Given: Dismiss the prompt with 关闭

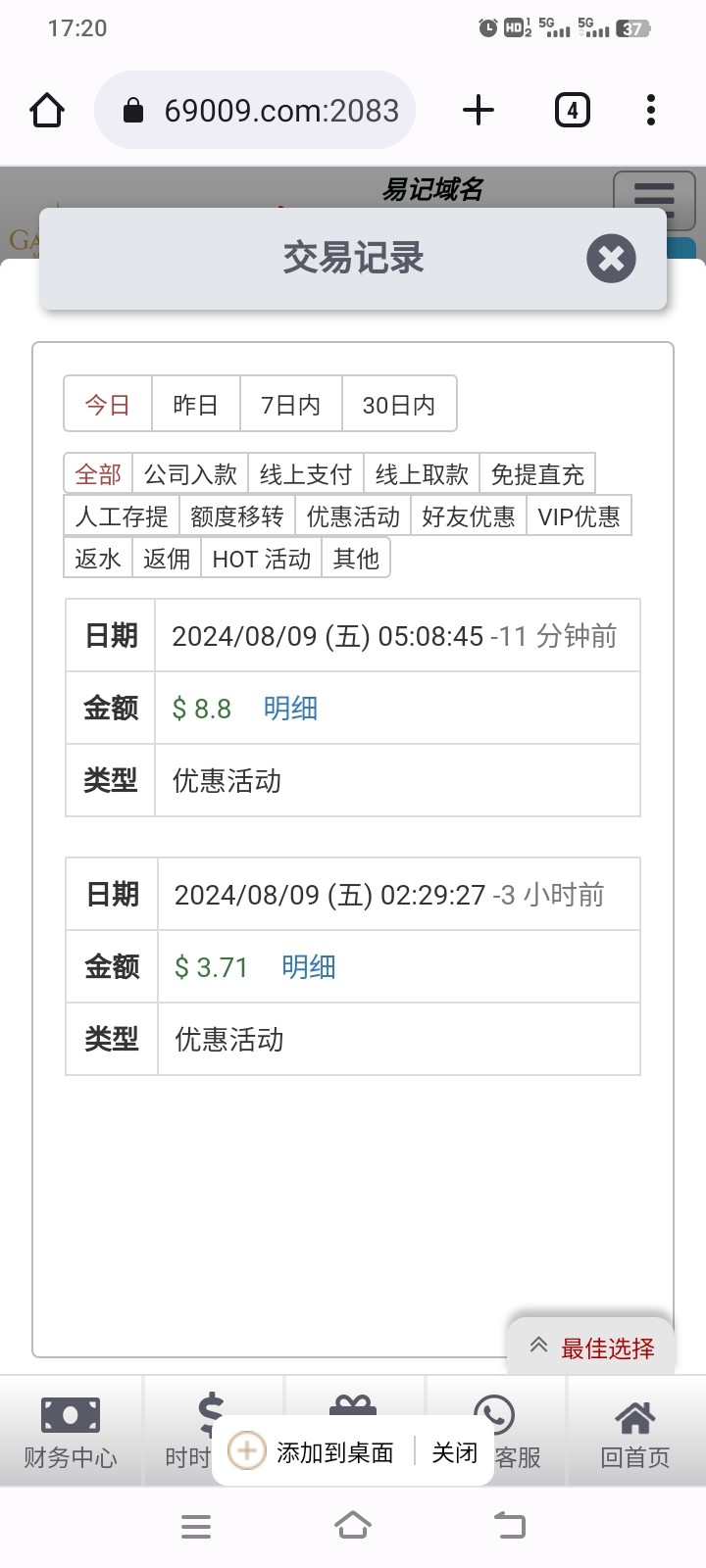Looking at the screenshot, I should pos(455,1451).
